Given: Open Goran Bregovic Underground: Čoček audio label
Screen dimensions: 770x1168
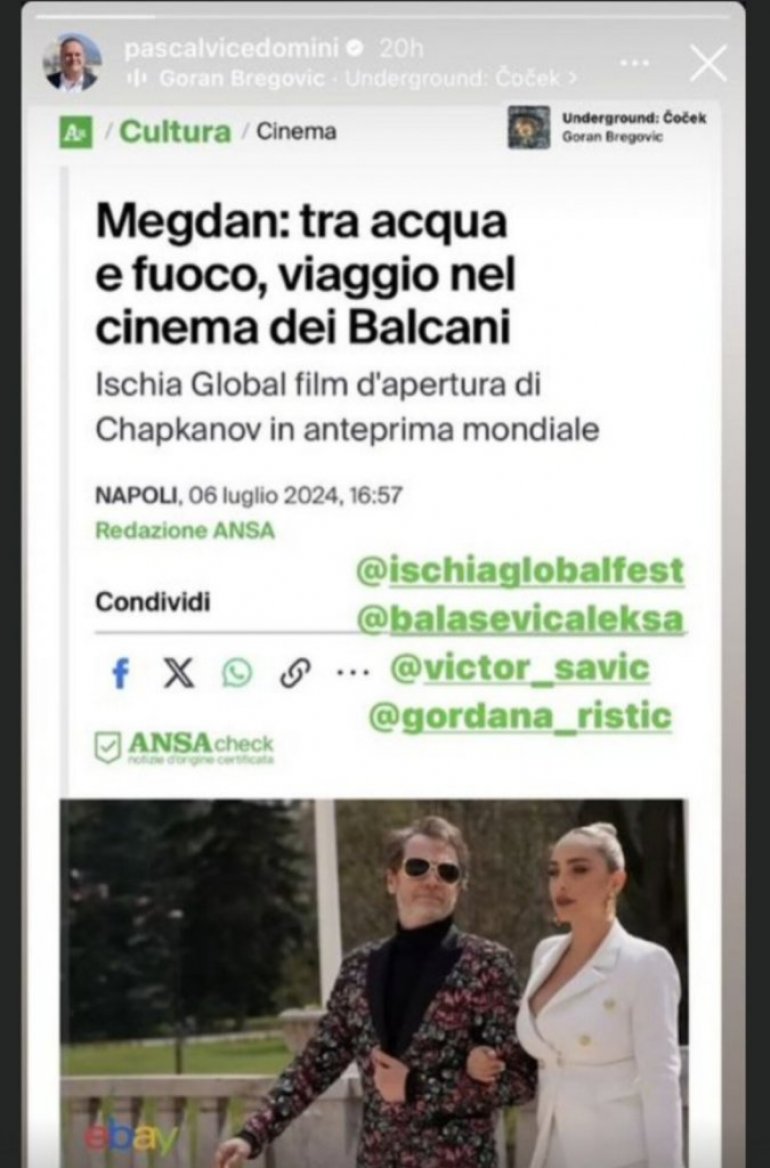Looking at the screenshot, I should pyautogui.click(x=350, y=78).
